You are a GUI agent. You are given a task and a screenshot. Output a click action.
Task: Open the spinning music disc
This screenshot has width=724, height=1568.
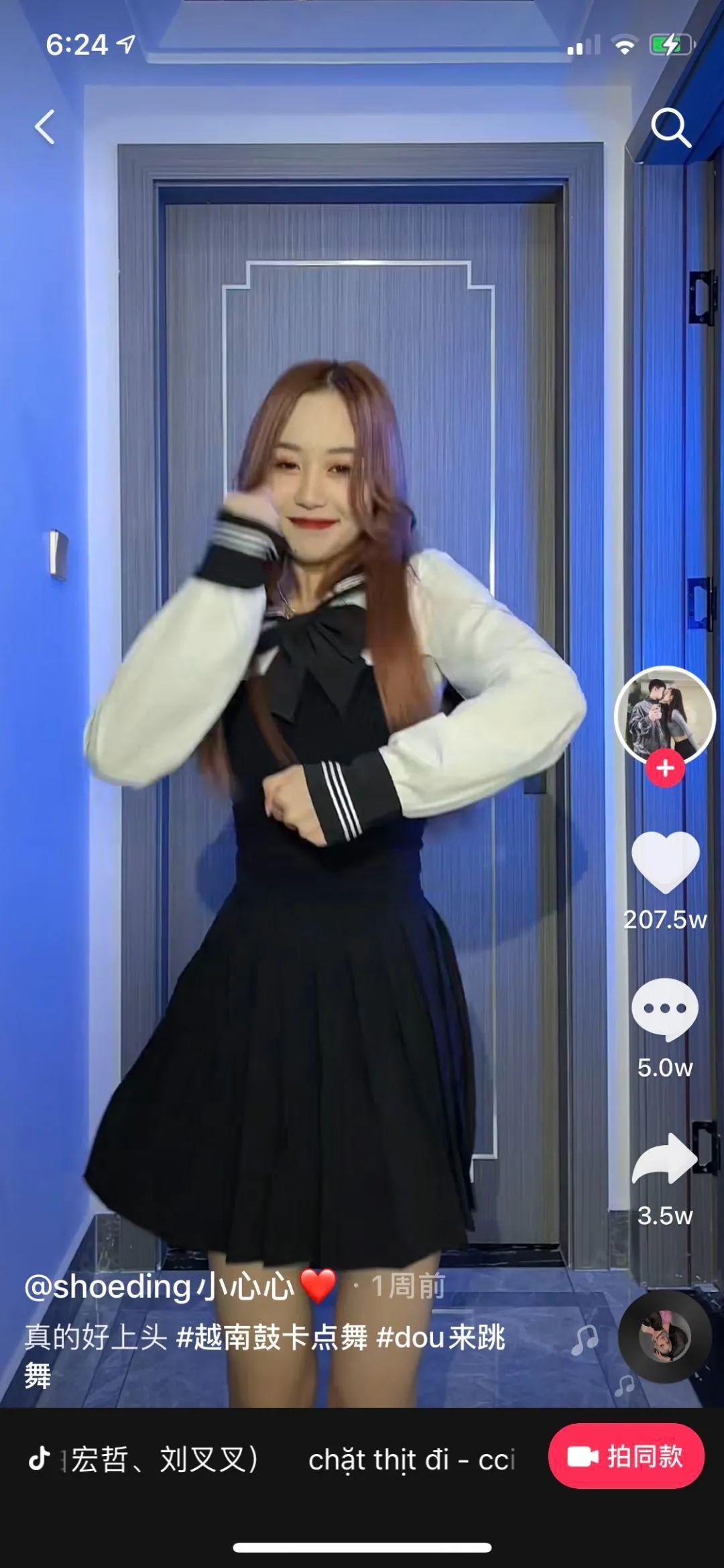[x=664, y=1336]
